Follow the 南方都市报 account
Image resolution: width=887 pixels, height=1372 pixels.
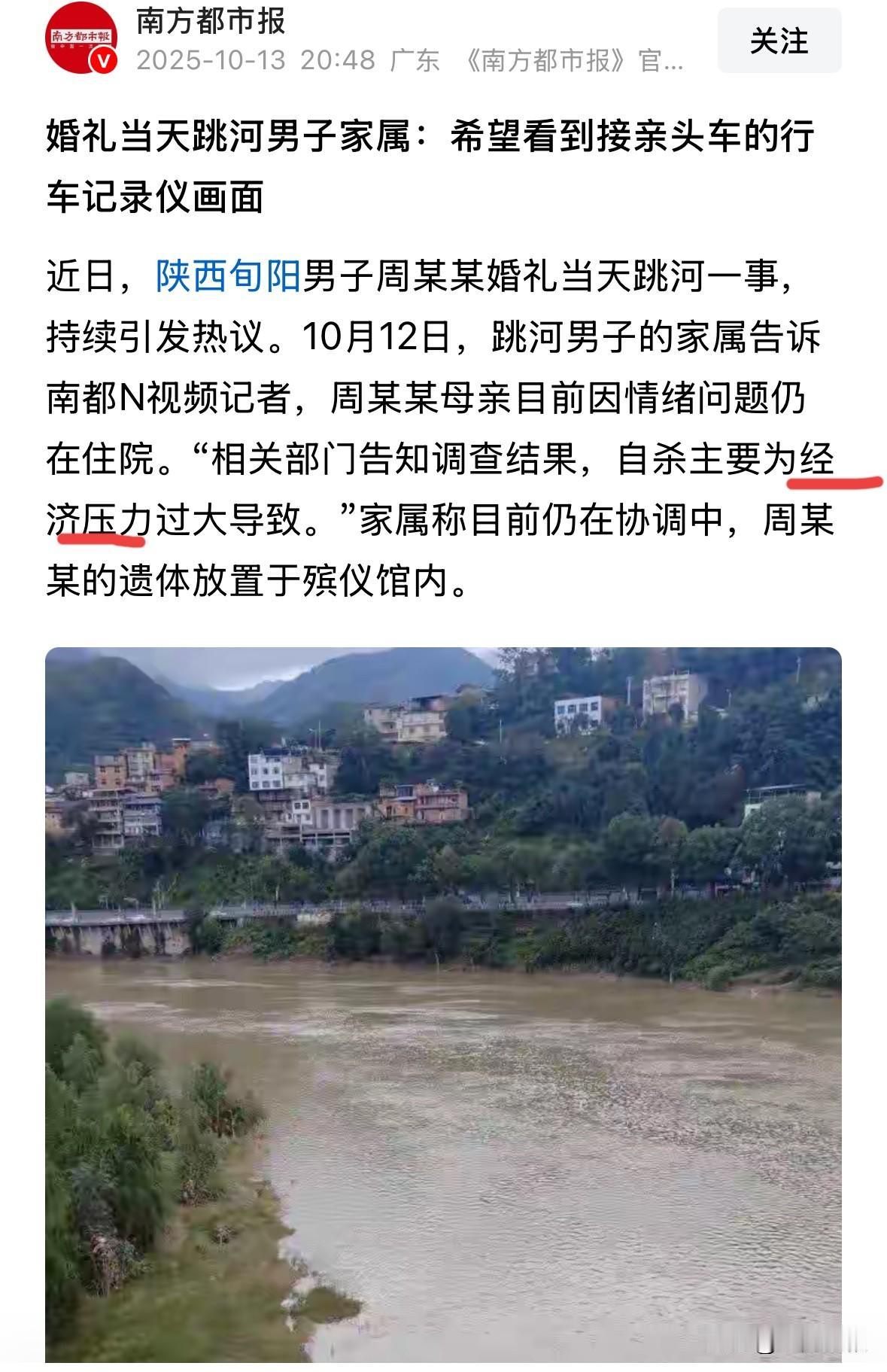(x=779, y=41)
